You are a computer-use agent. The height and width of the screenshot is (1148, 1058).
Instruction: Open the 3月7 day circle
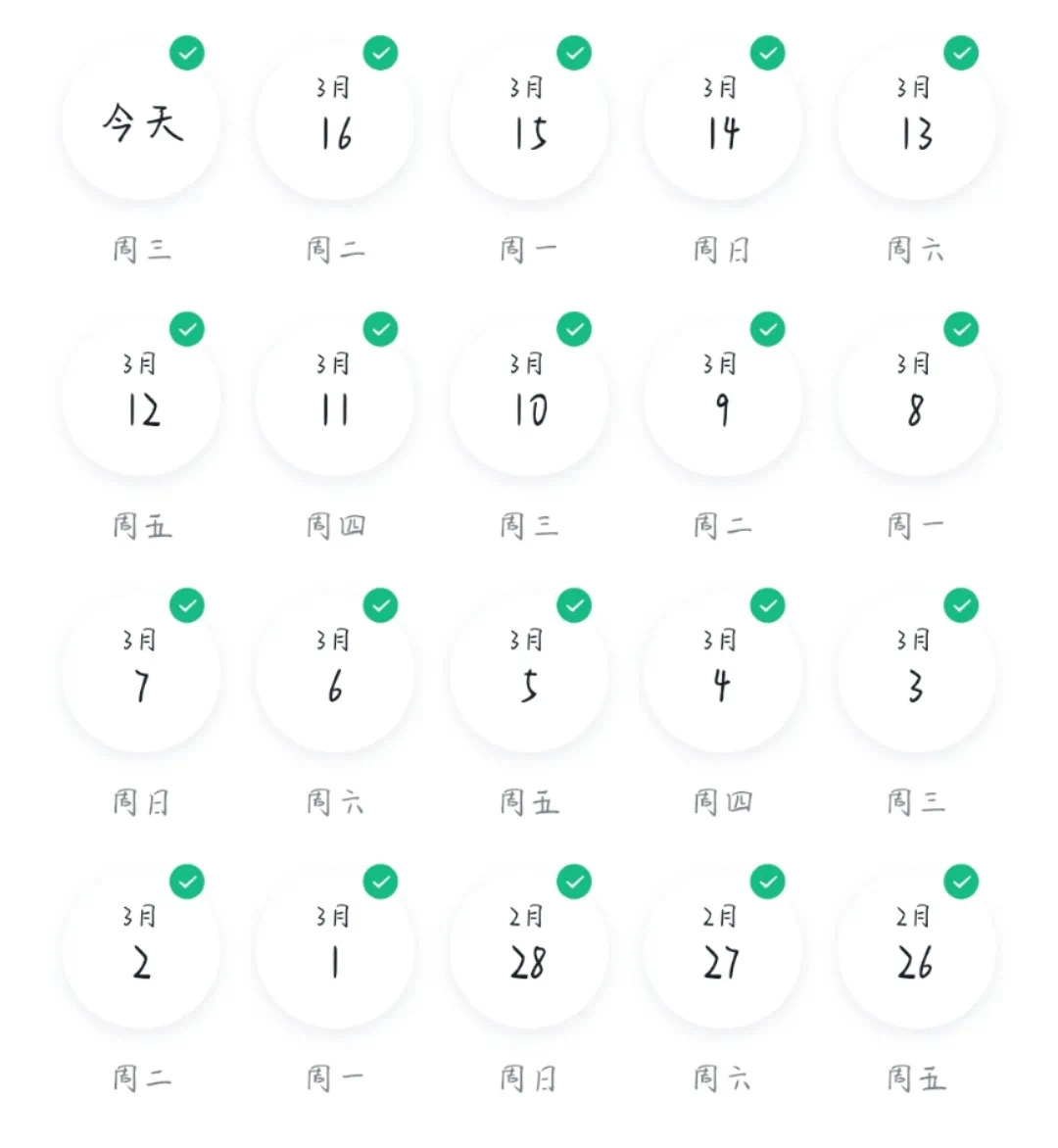141,675
